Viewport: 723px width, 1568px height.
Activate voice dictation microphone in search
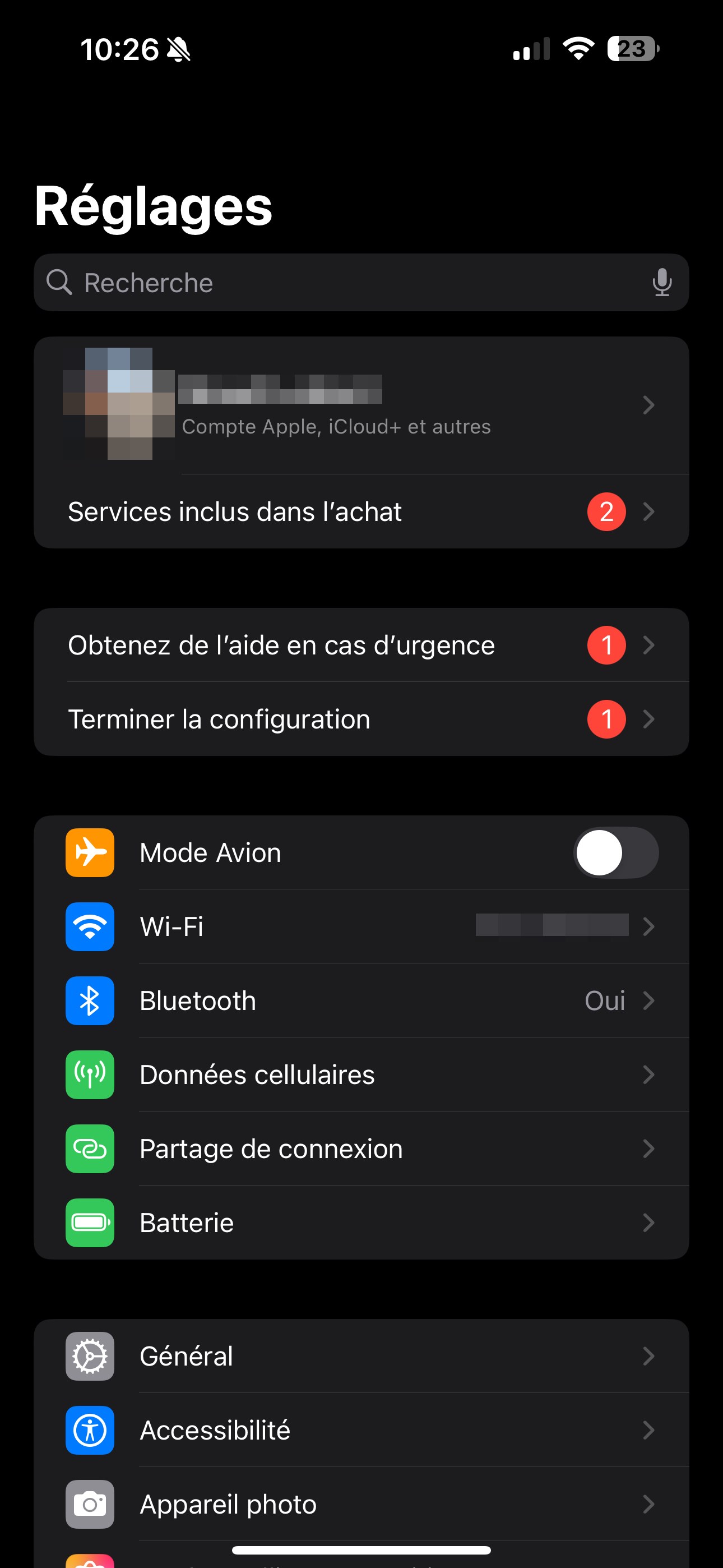click(x=661, y=283)
